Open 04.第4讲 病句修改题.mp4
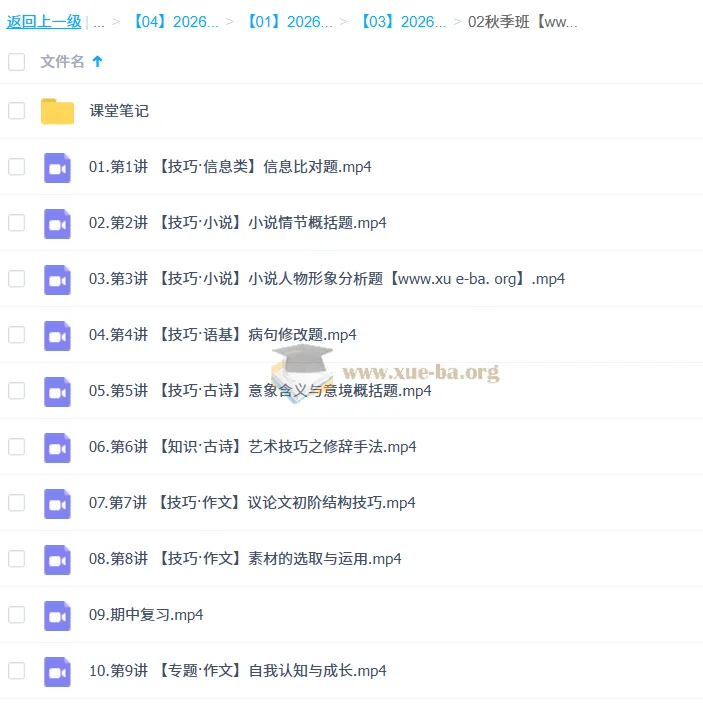703x703 pixels. tap(222, 335)
